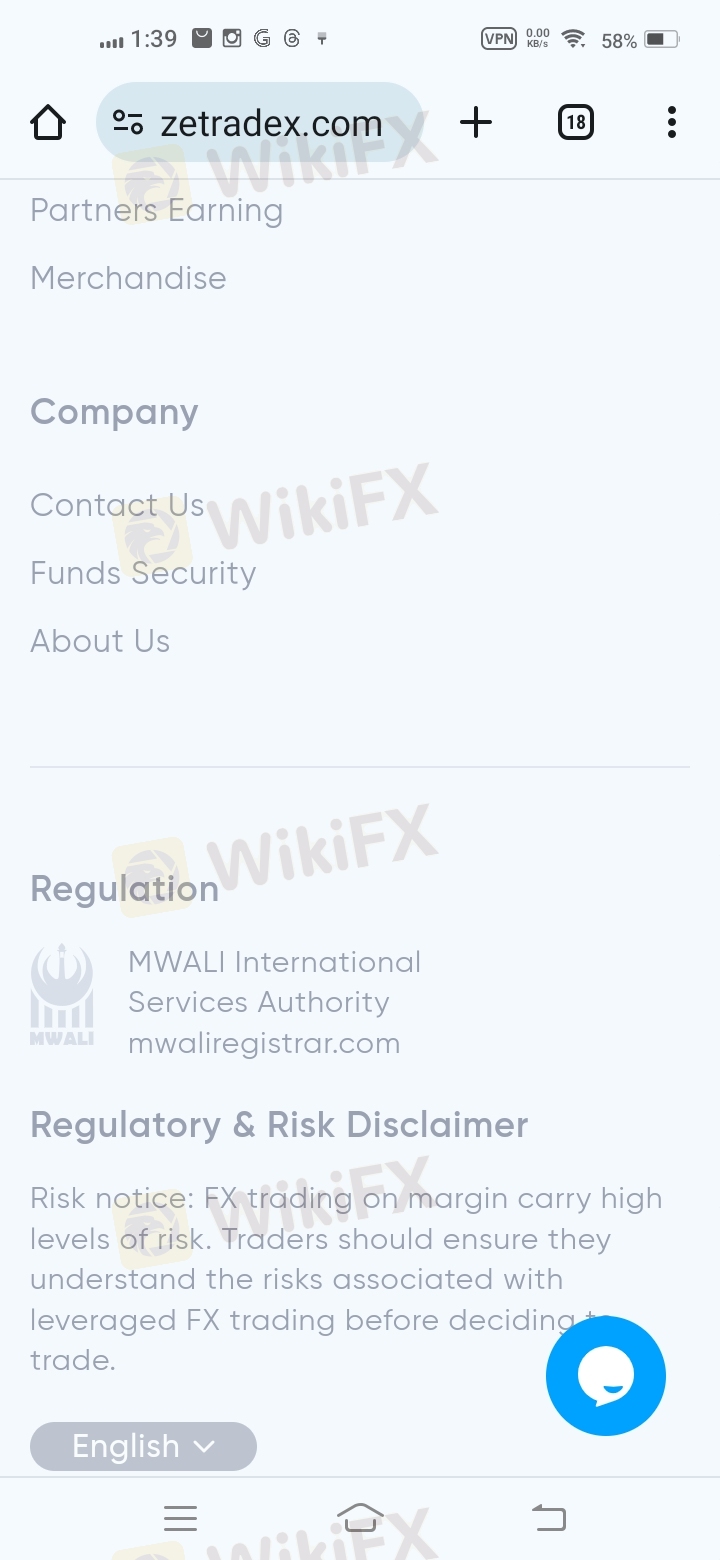Open the Partners Earning link

[x=157, y=210]
